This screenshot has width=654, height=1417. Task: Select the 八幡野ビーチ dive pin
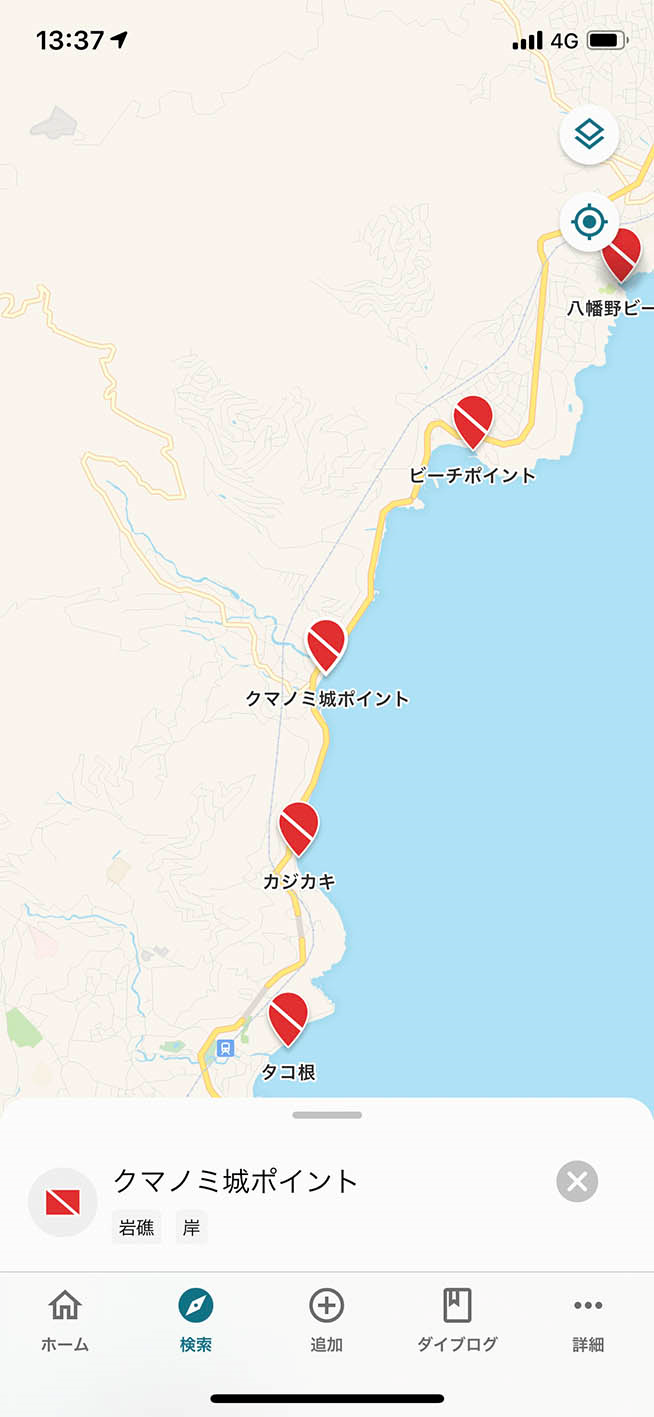pyautogui.click(x=623, y=255)
